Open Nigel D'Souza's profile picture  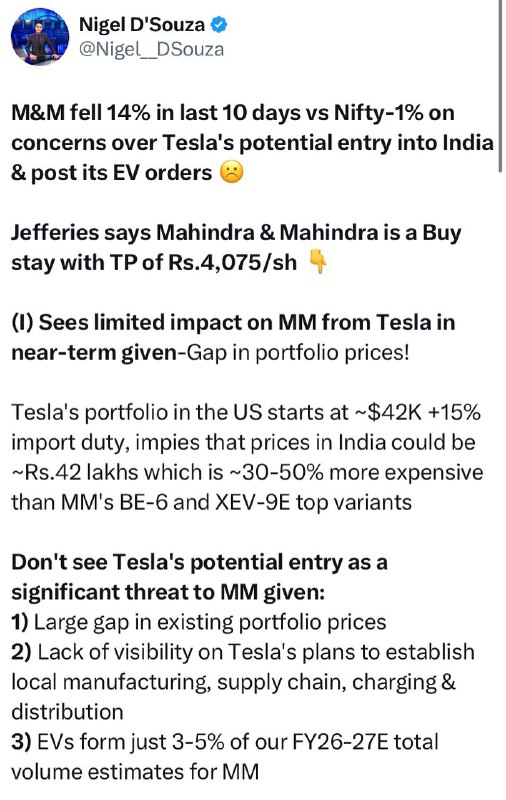click(40, 37)
